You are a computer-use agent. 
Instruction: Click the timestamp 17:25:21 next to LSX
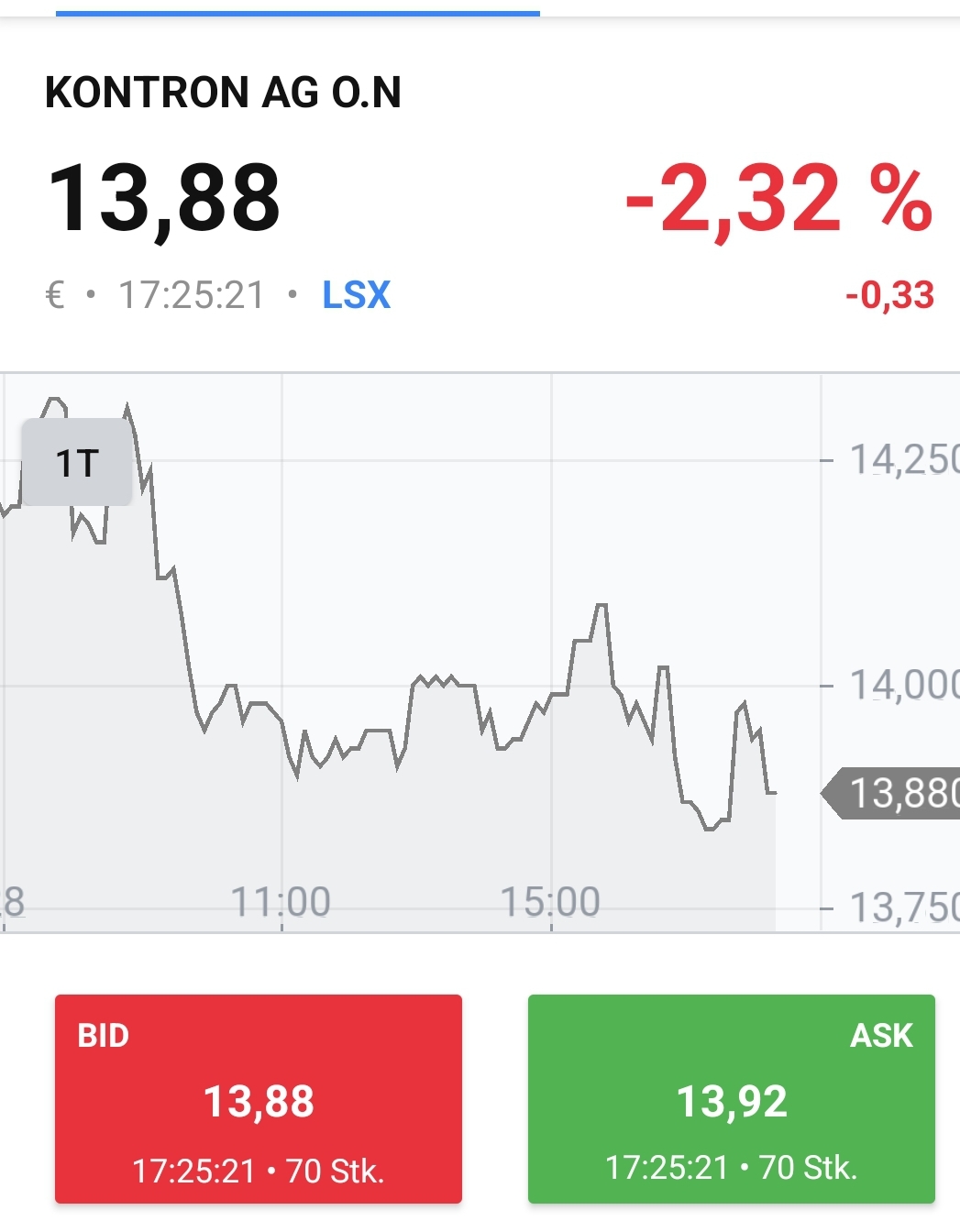[192, 295]
